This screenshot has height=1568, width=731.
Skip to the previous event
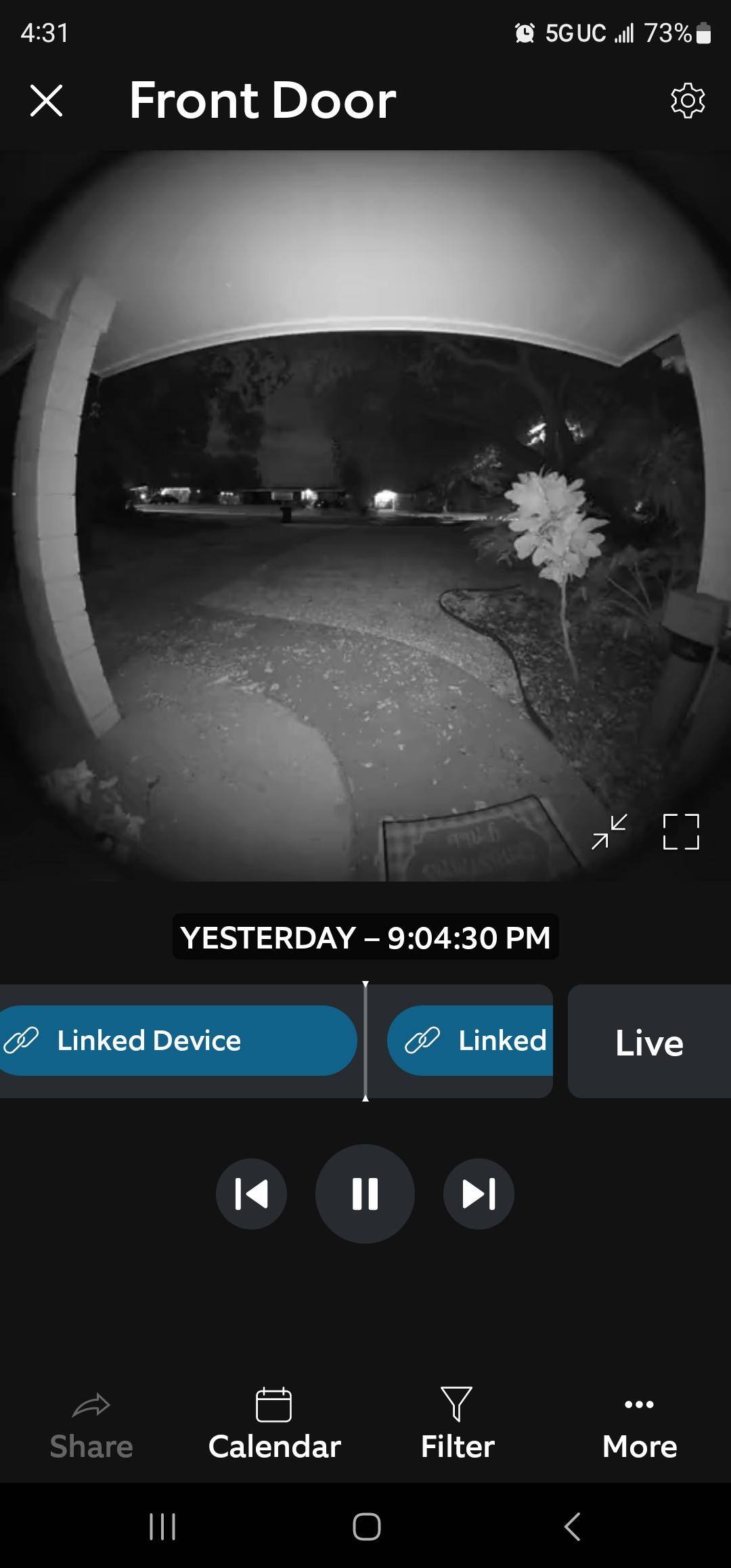tap(251, 1194)
